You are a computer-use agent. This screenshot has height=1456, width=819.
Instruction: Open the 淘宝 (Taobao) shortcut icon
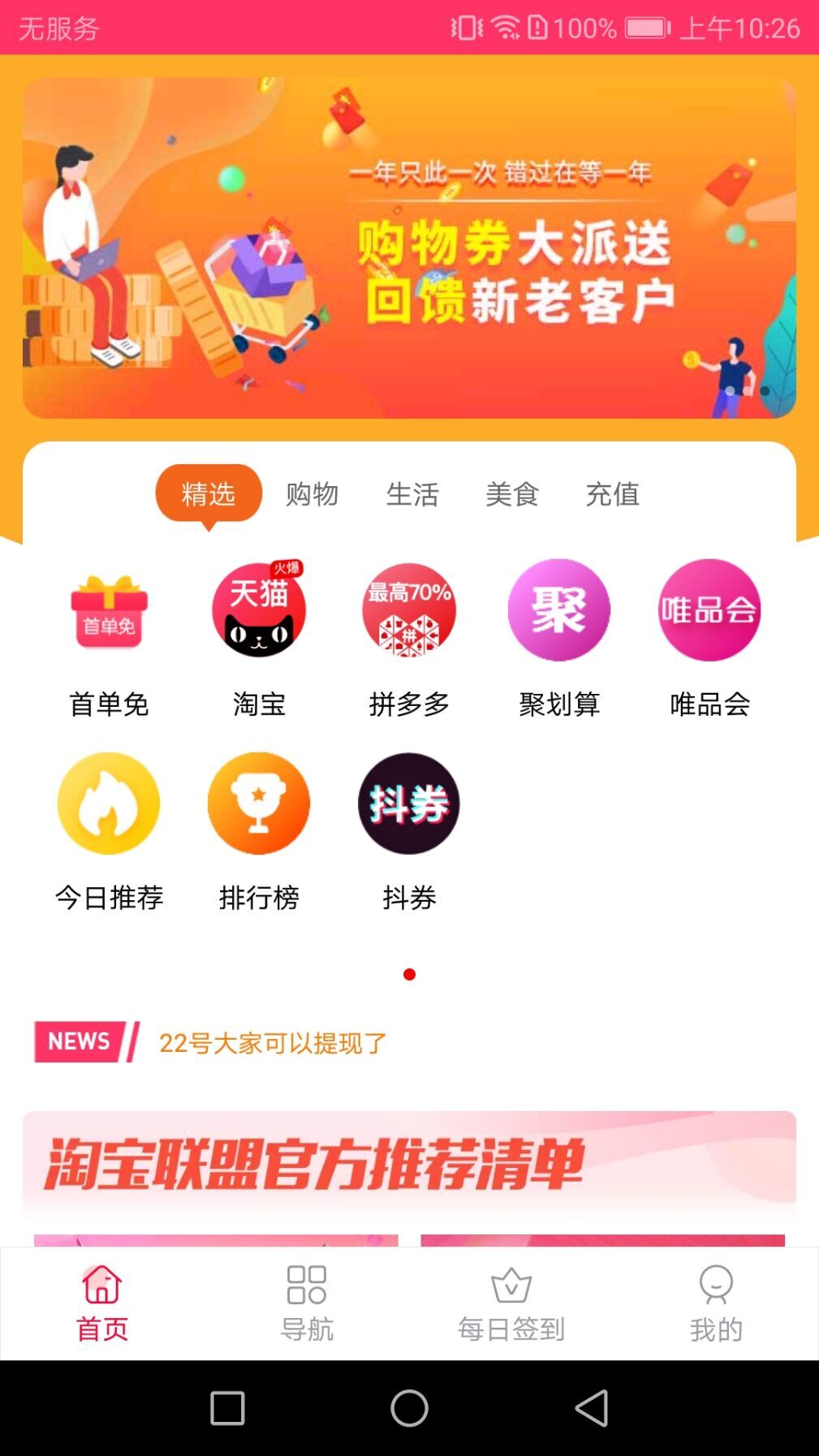click(x=258, y=610)
